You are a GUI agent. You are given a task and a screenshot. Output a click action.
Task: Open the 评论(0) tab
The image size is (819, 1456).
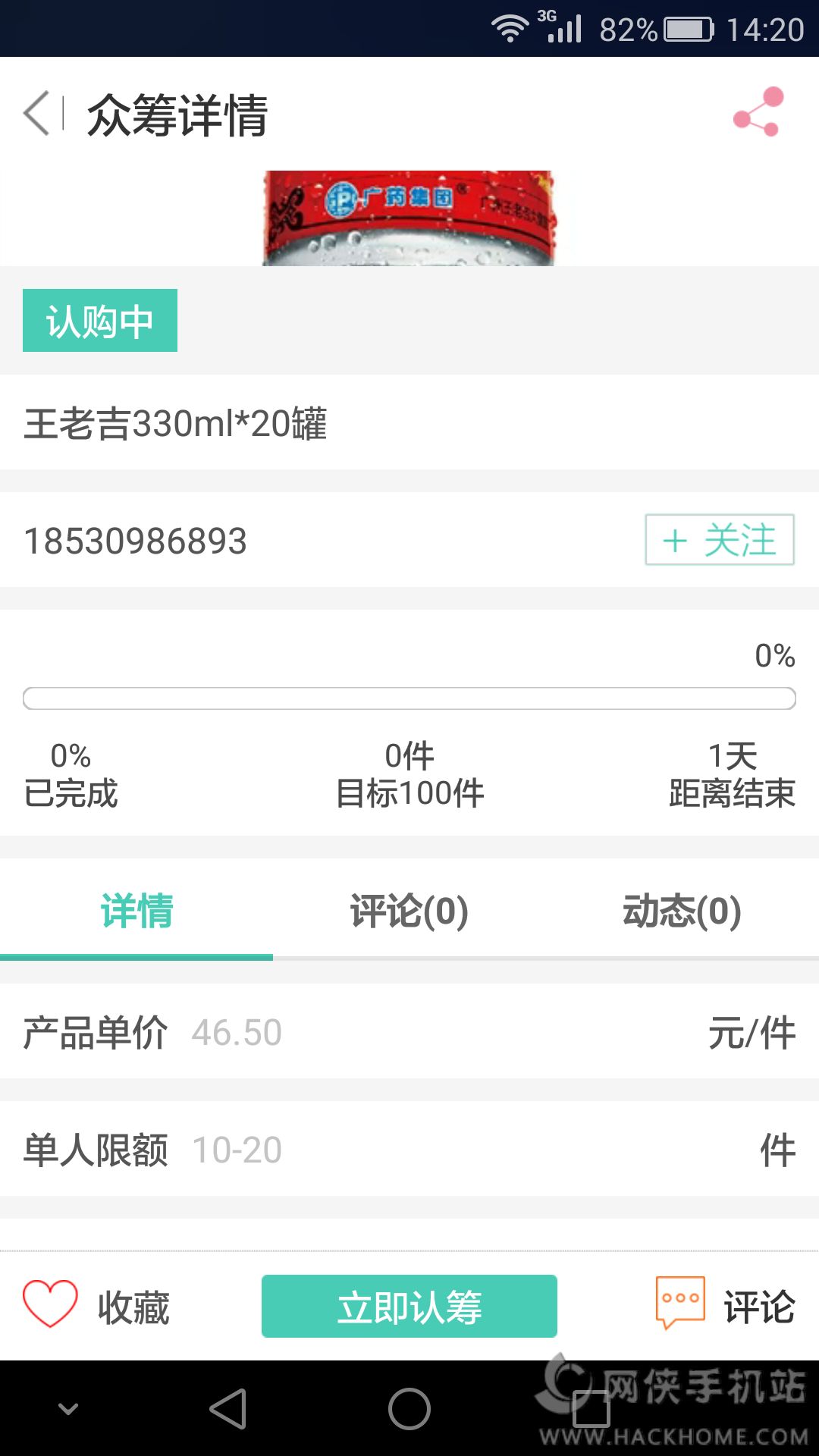409,911
